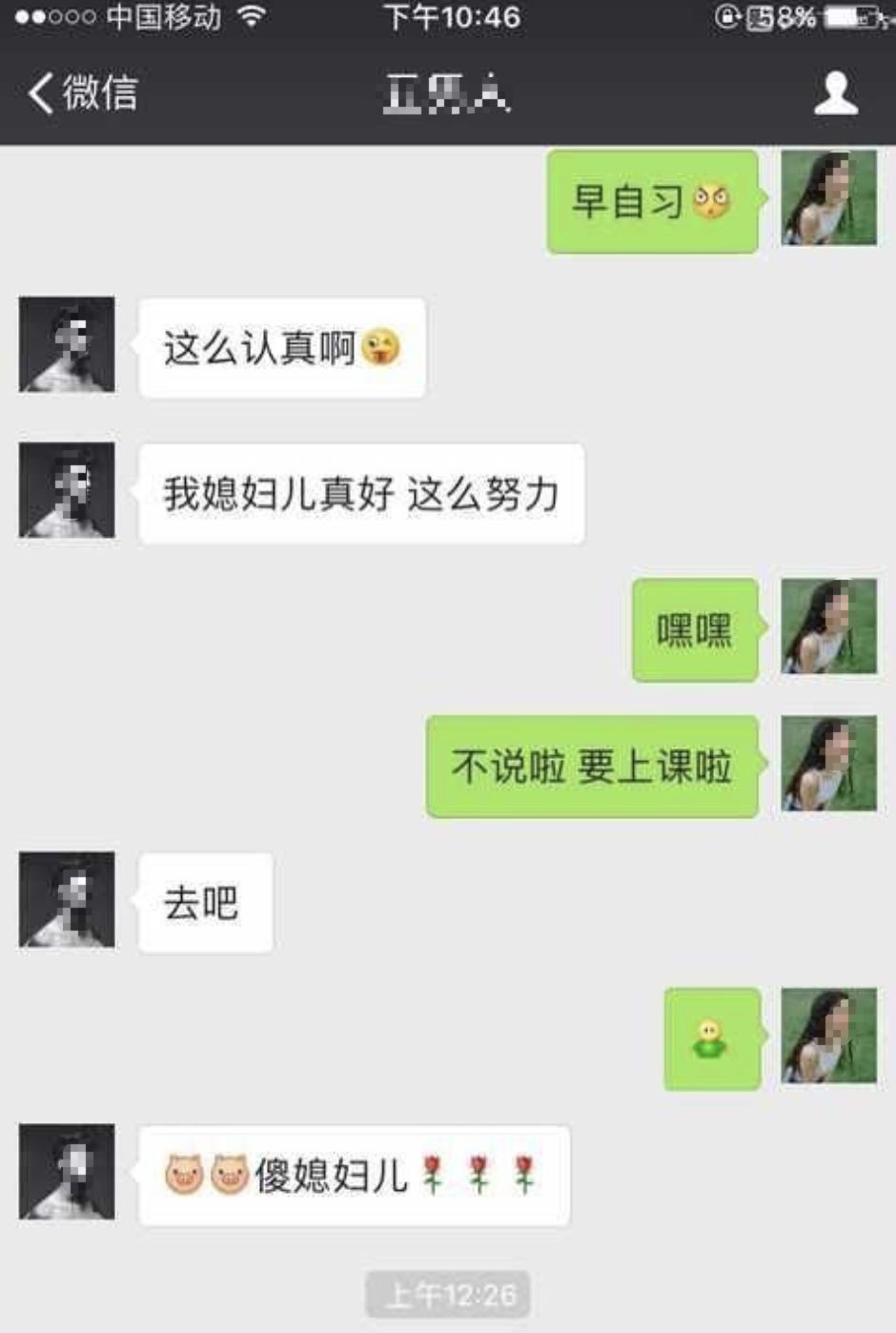Viewport: 896px width, 1333px height.
Task: Open contact's avatar beside 去吧 message
Action: [x=67, y=899]
